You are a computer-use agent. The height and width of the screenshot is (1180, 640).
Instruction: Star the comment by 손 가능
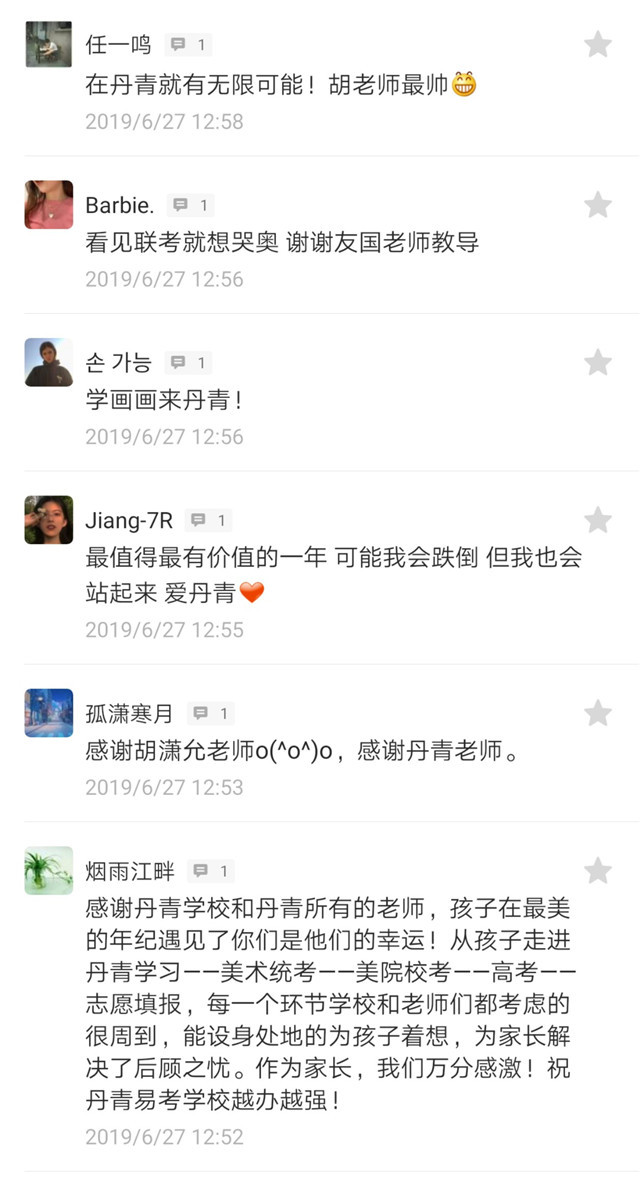coord(598,362)
